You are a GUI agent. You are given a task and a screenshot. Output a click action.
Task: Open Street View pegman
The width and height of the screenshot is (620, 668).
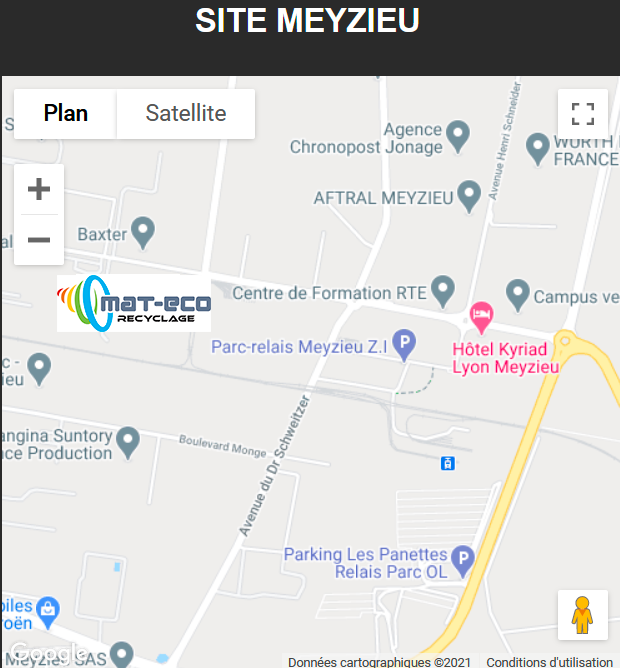(582, 615)
